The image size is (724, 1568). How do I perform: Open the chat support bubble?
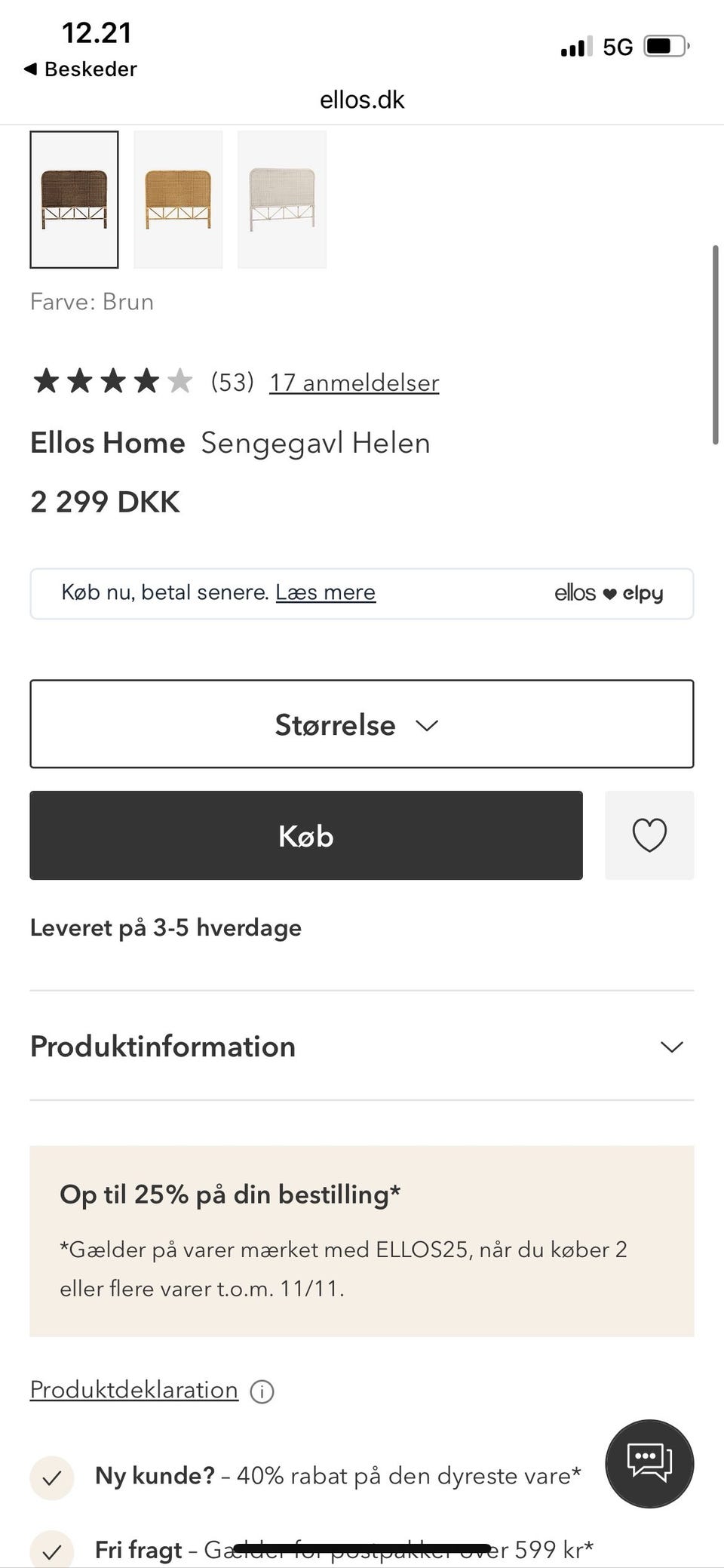point(649,1463)
